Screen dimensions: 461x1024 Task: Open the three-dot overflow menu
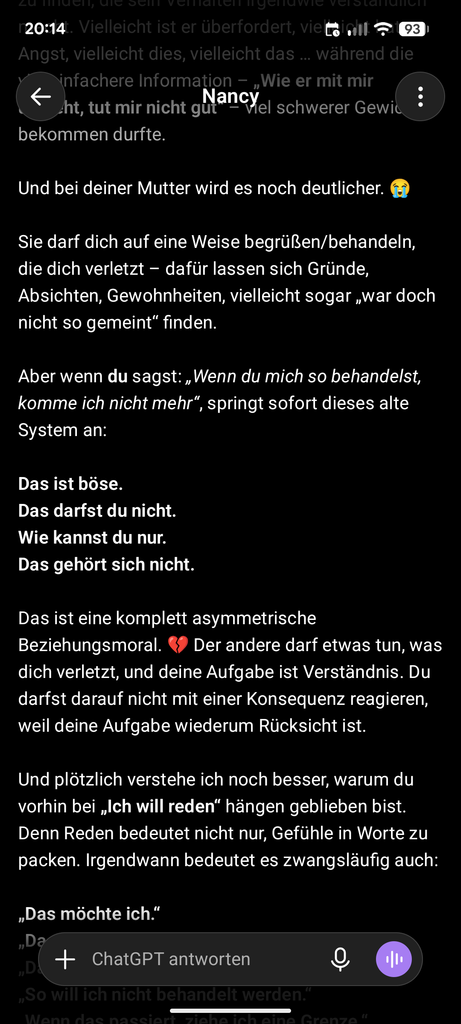pos(420,97)
